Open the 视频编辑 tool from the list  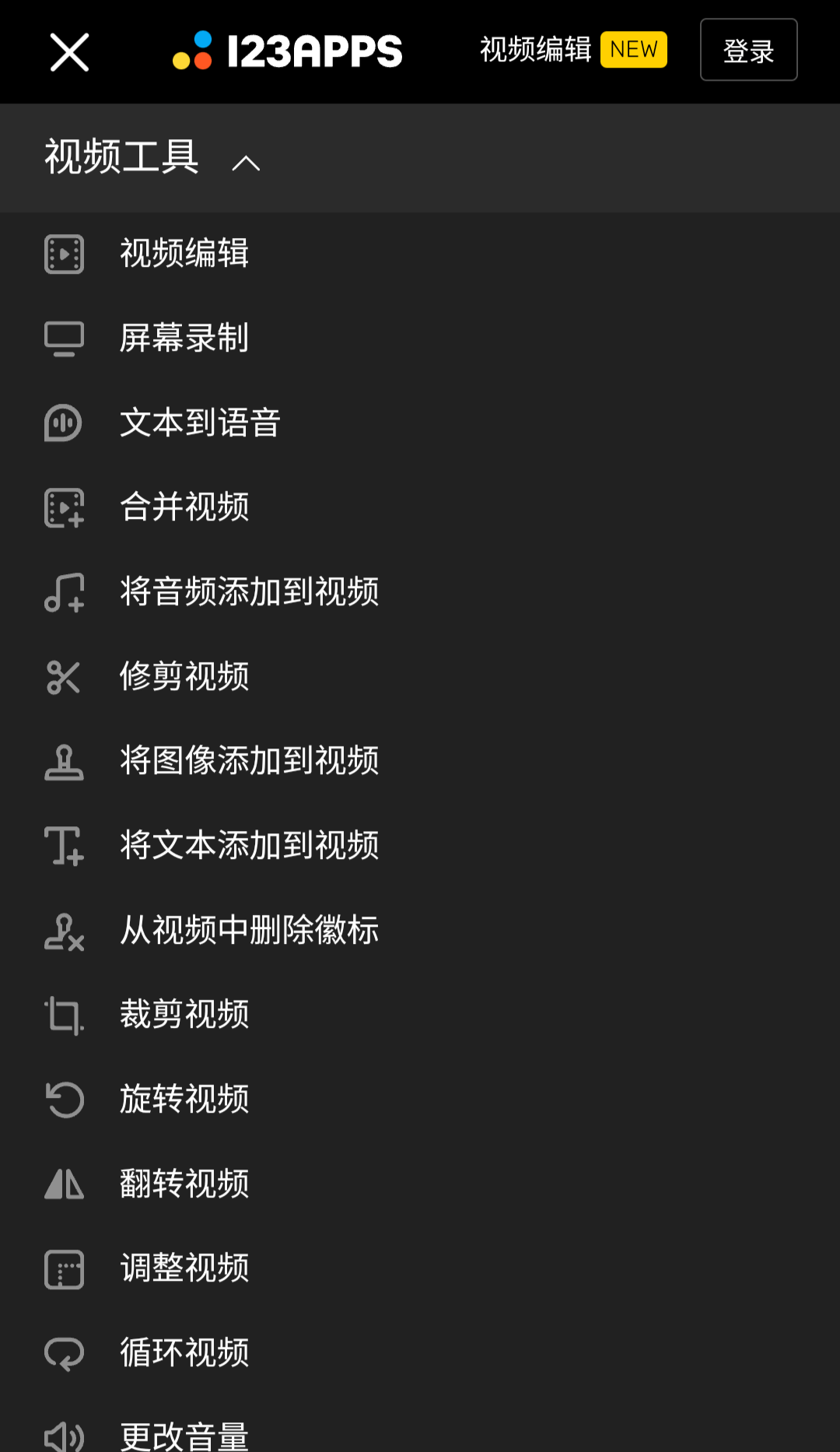point(184,253)
